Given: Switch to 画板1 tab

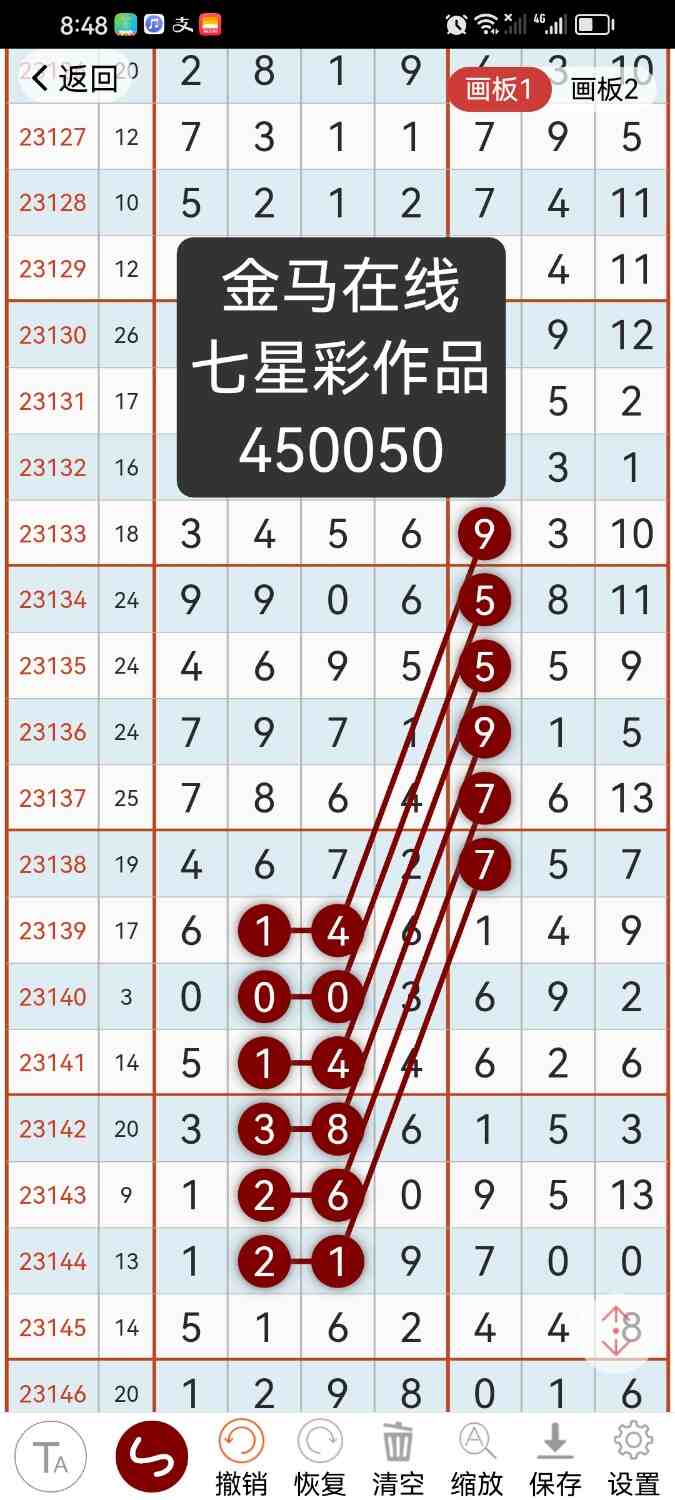Looking at the screenshot, I should [x=499, y=89].
